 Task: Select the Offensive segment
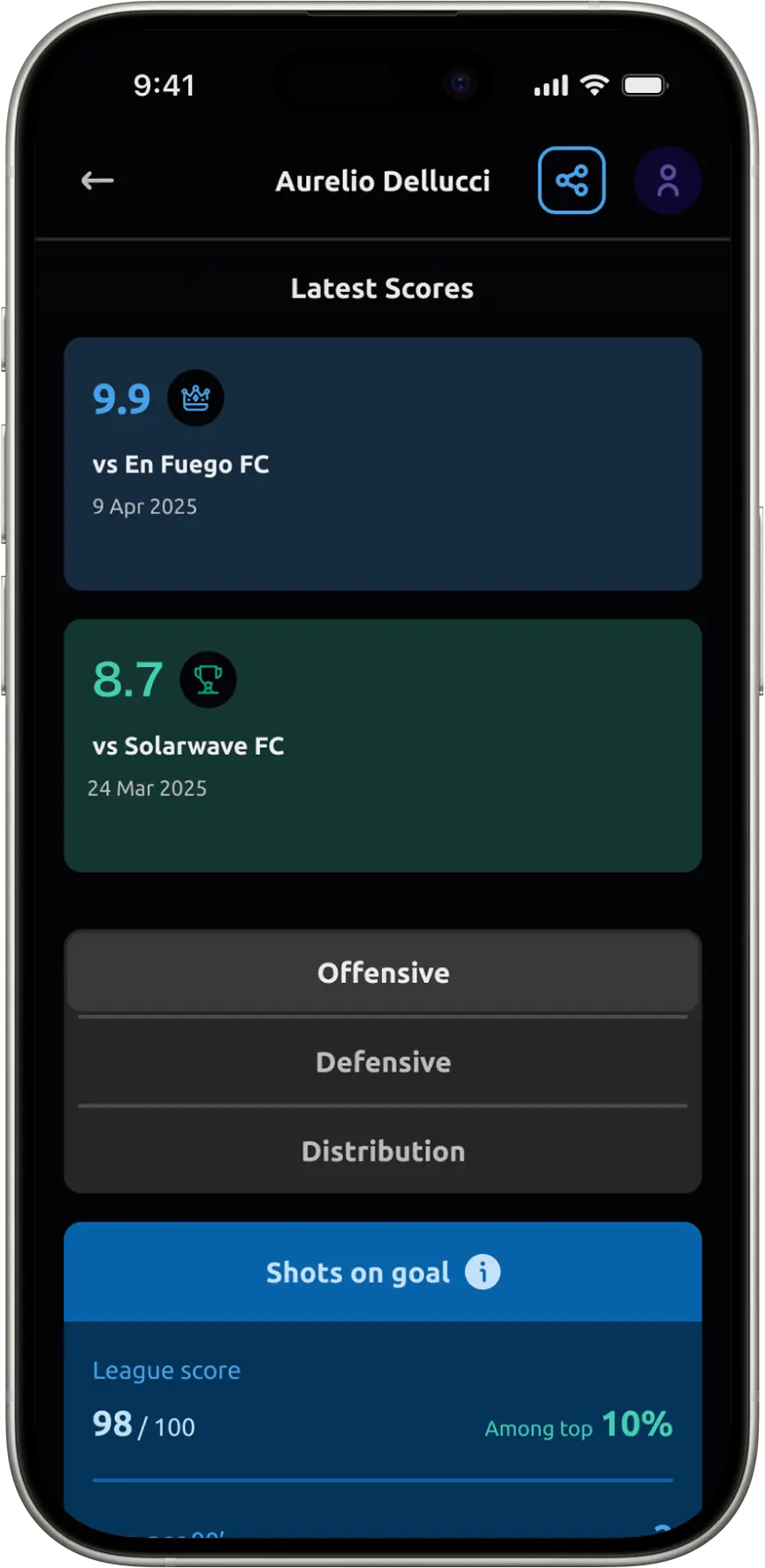(382, 972)
